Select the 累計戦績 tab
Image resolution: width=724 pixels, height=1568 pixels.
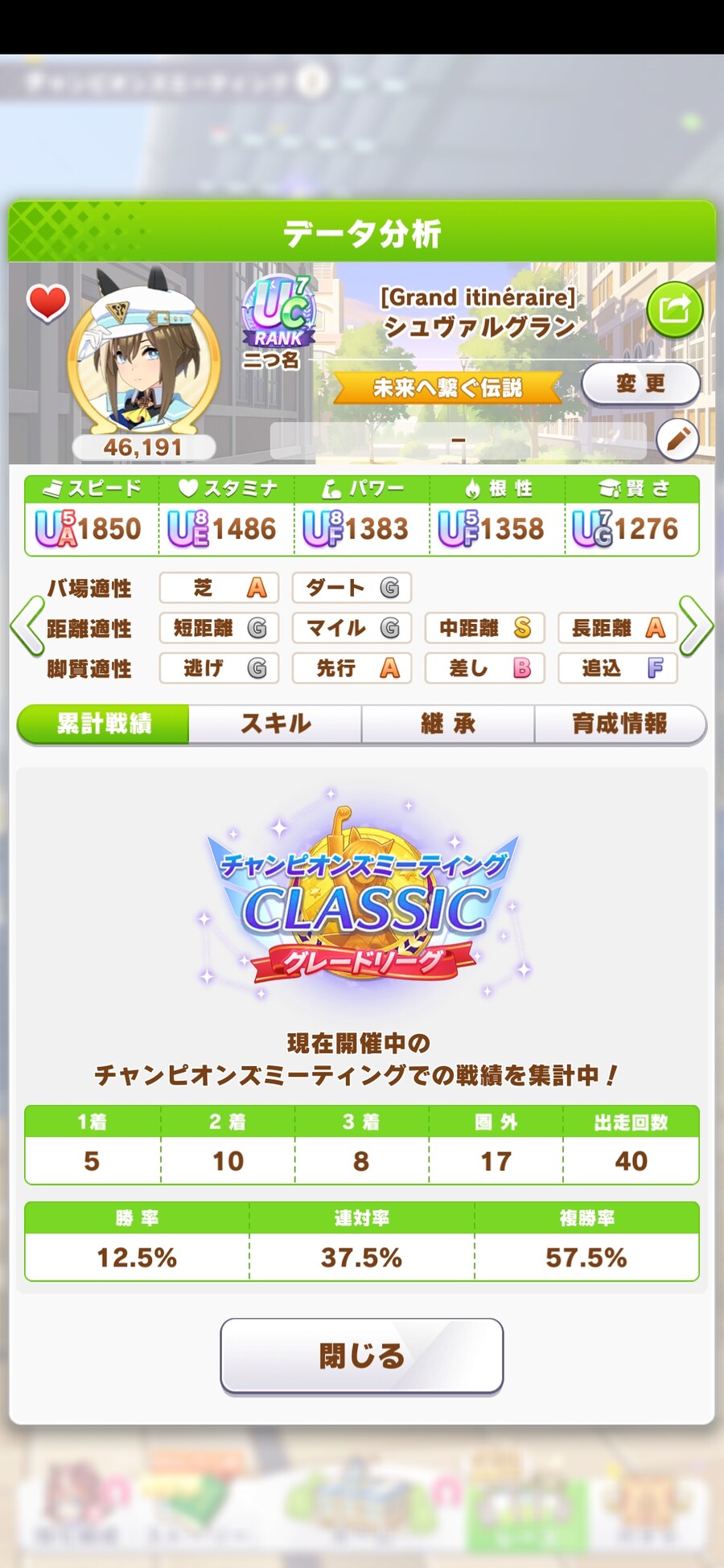pyautogui.click(x=104, y=724)
